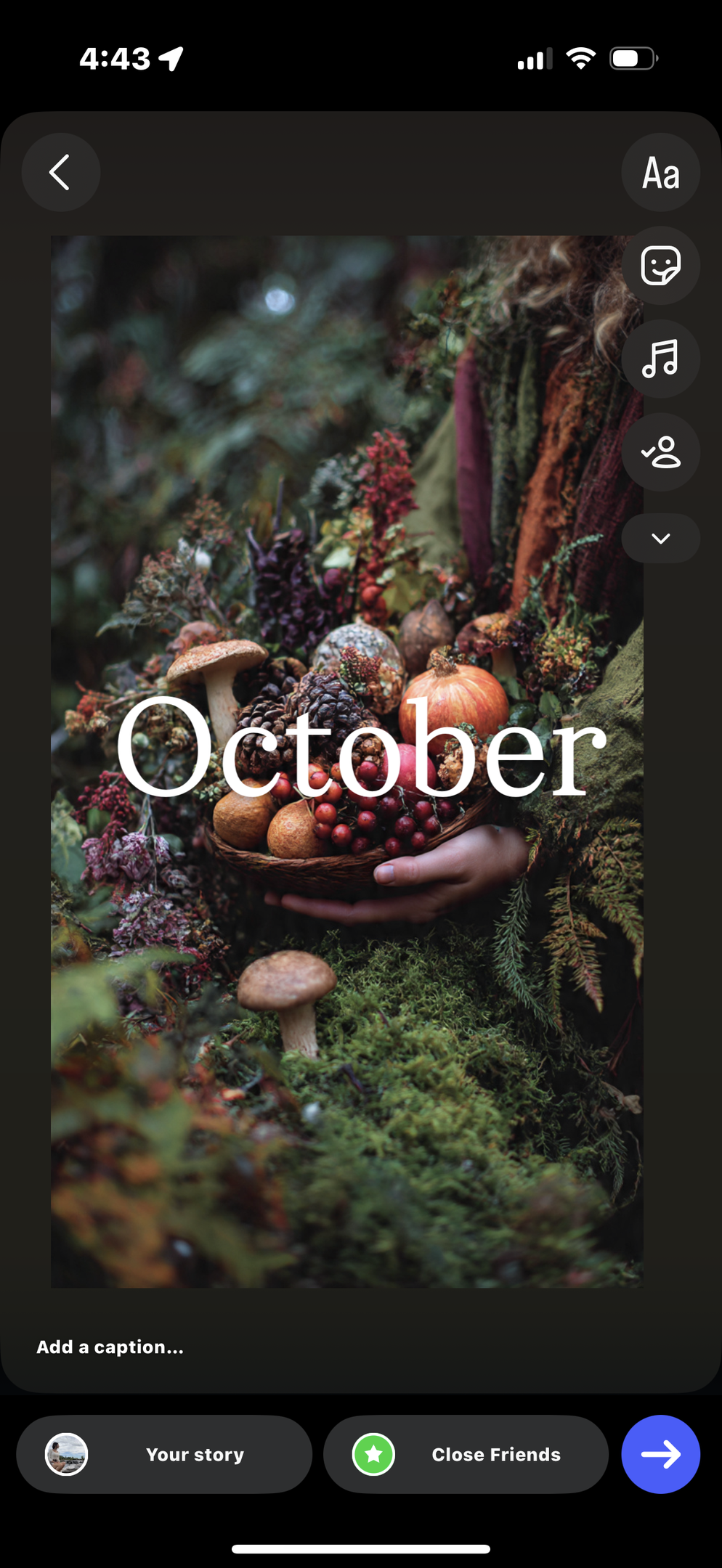Share to Close Friends
The height and width of the screenshot is (1568, 722).
466,1454
